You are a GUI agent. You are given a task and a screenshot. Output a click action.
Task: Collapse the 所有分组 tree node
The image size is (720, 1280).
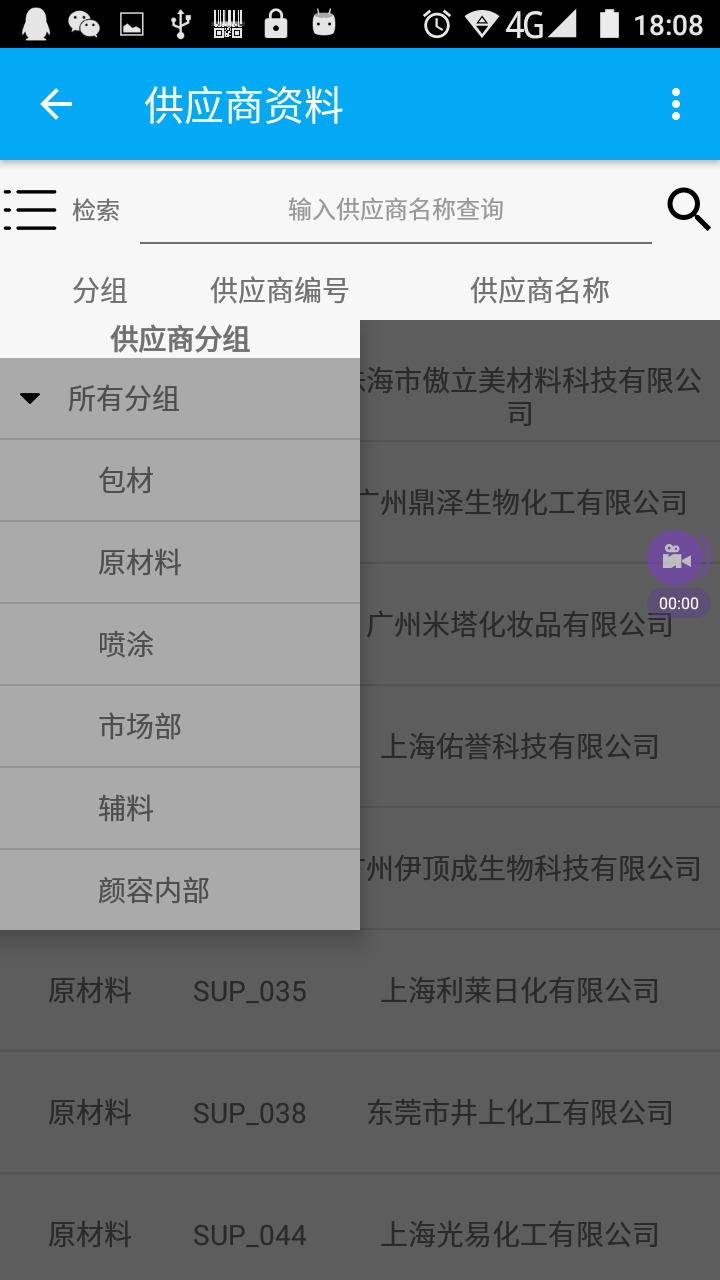click(x=30, y=399)
